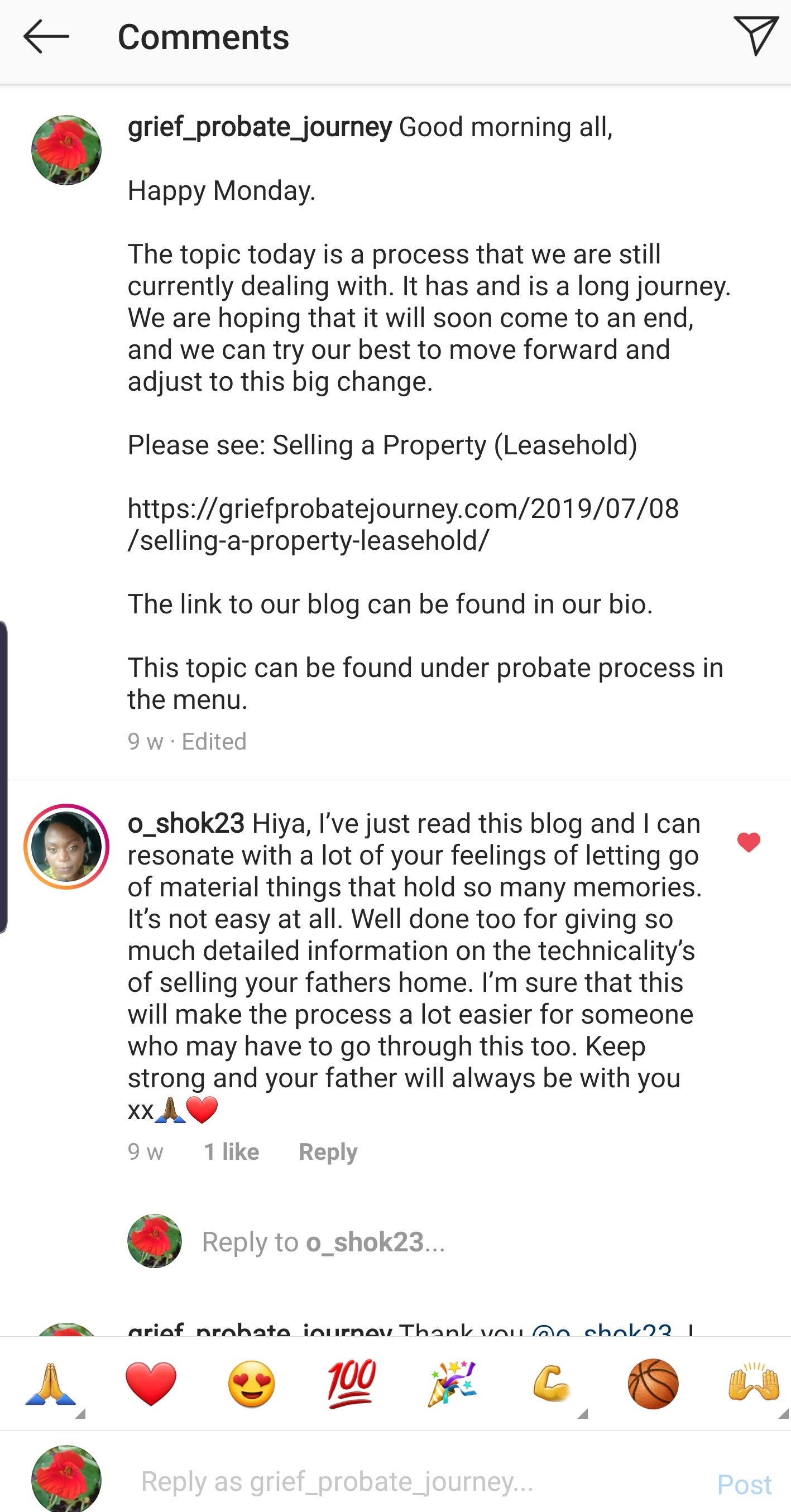Image resolution: width=791 pixels, height=1512 pixels.
Task: Share post via direct message icon
Action: (x=755, y=36)
